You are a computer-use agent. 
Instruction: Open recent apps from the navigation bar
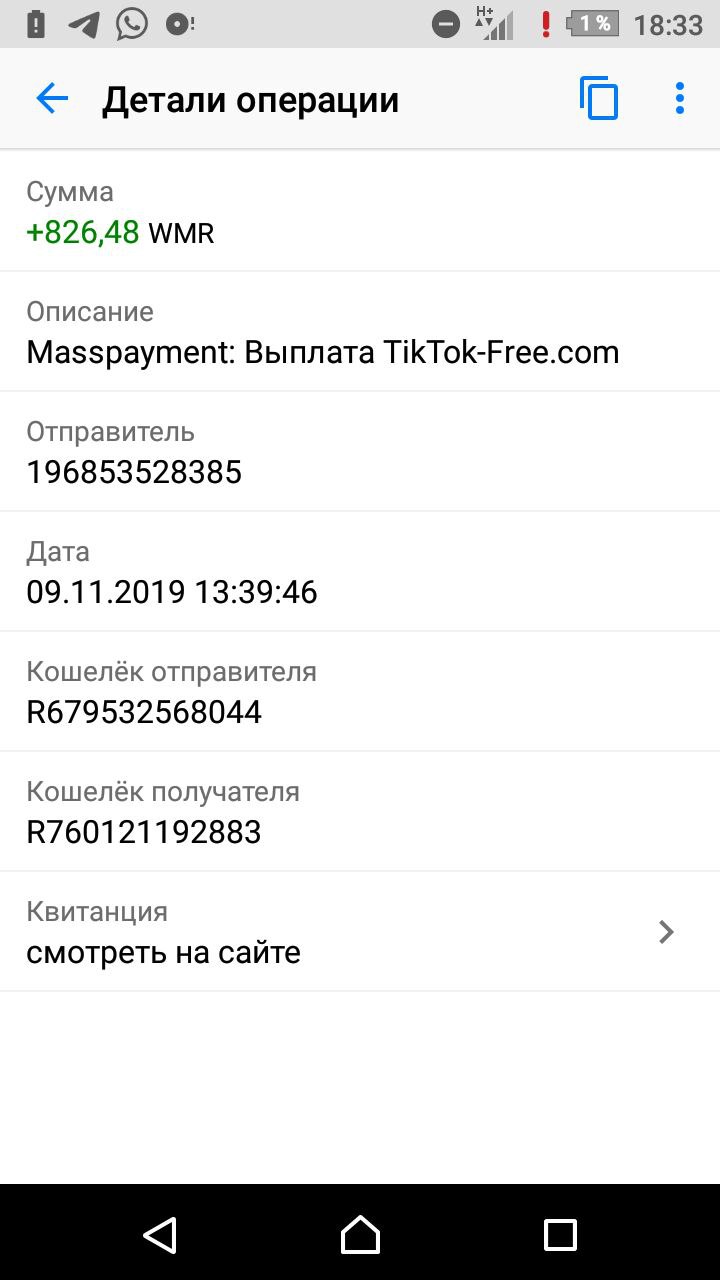[560, 1235]
